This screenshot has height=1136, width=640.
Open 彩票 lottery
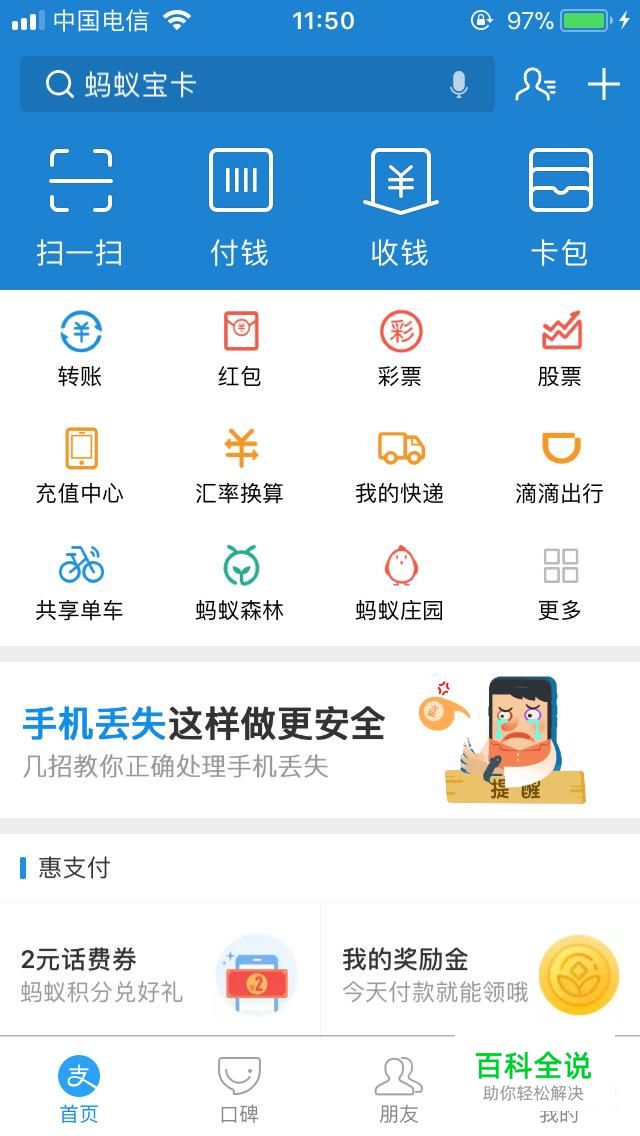400,348
